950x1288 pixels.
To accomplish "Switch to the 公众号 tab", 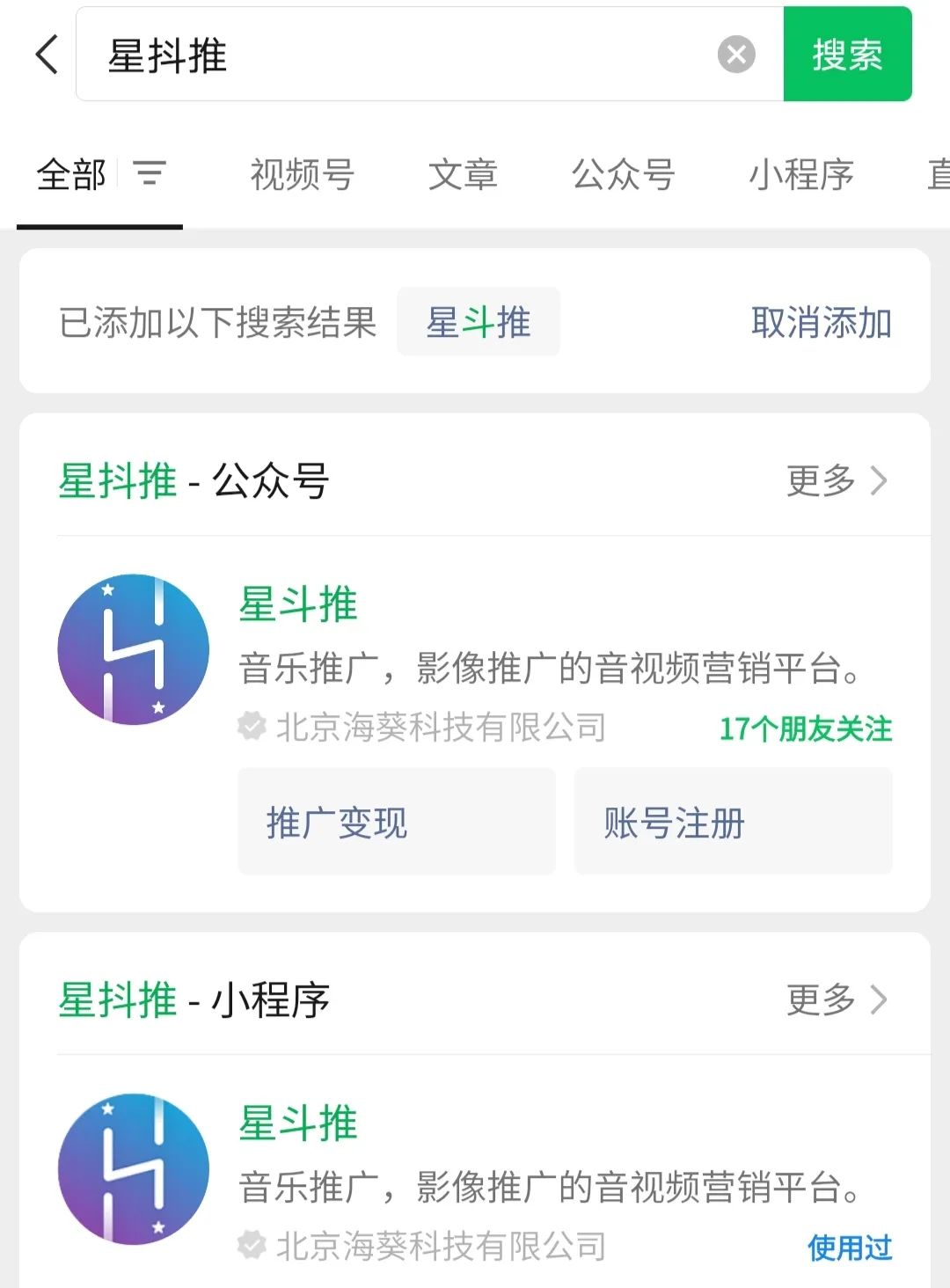I will coord(623,174).
